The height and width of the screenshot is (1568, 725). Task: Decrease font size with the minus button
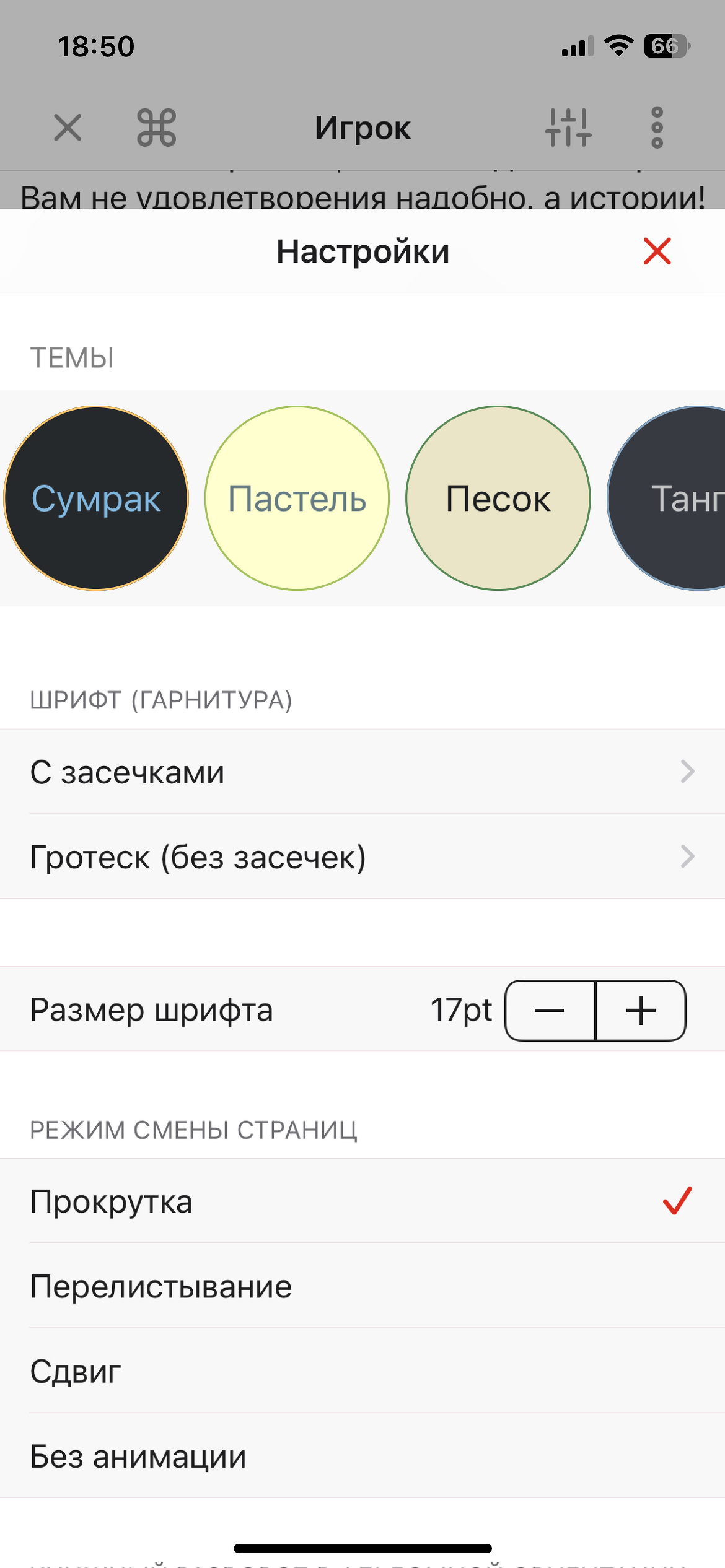[x=550, y=1011]
